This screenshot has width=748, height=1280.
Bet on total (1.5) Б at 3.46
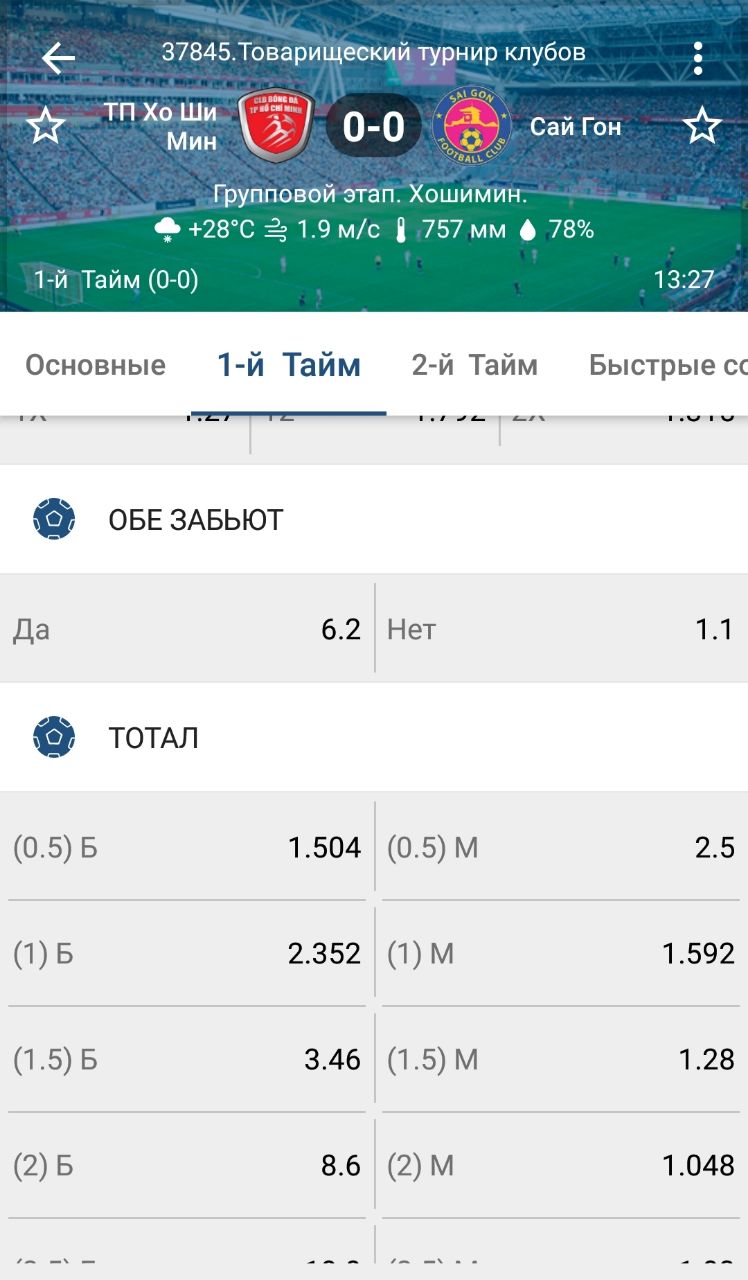click(x=187, y=1059)
